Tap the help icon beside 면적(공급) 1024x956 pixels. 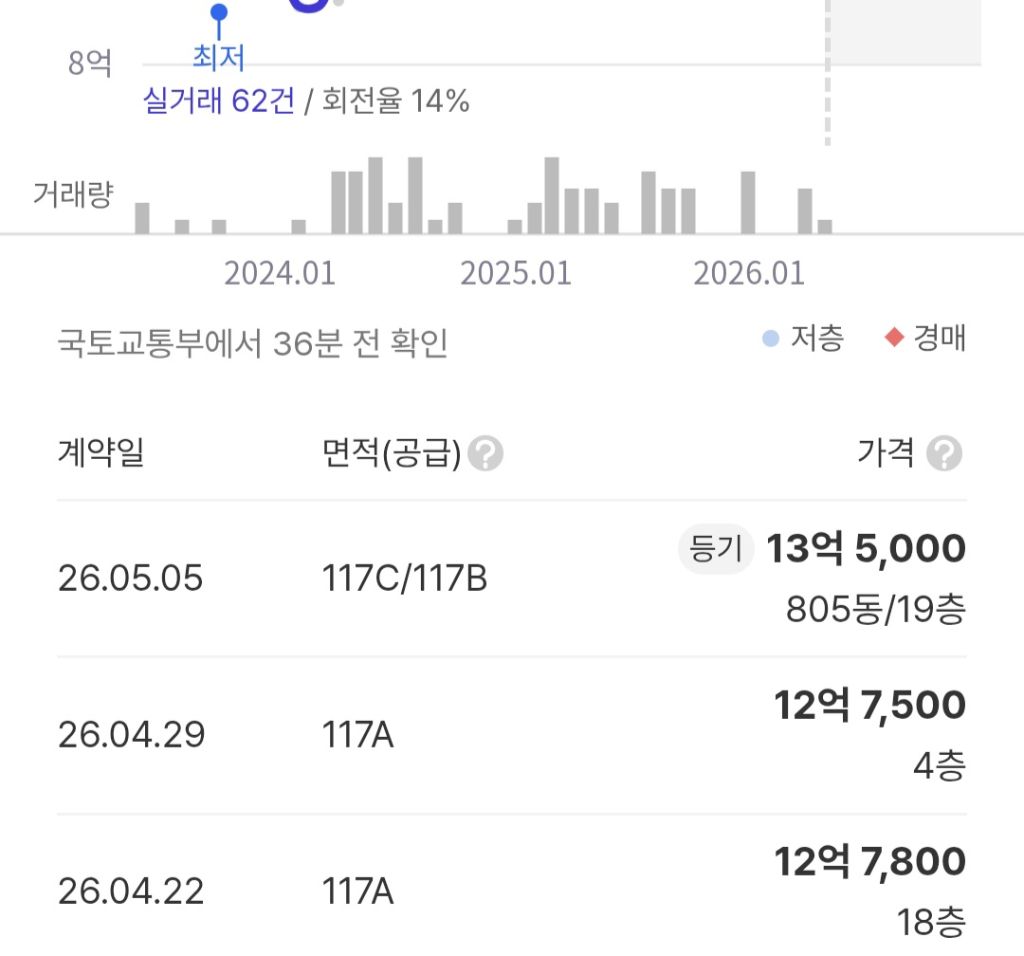point(485,453)
